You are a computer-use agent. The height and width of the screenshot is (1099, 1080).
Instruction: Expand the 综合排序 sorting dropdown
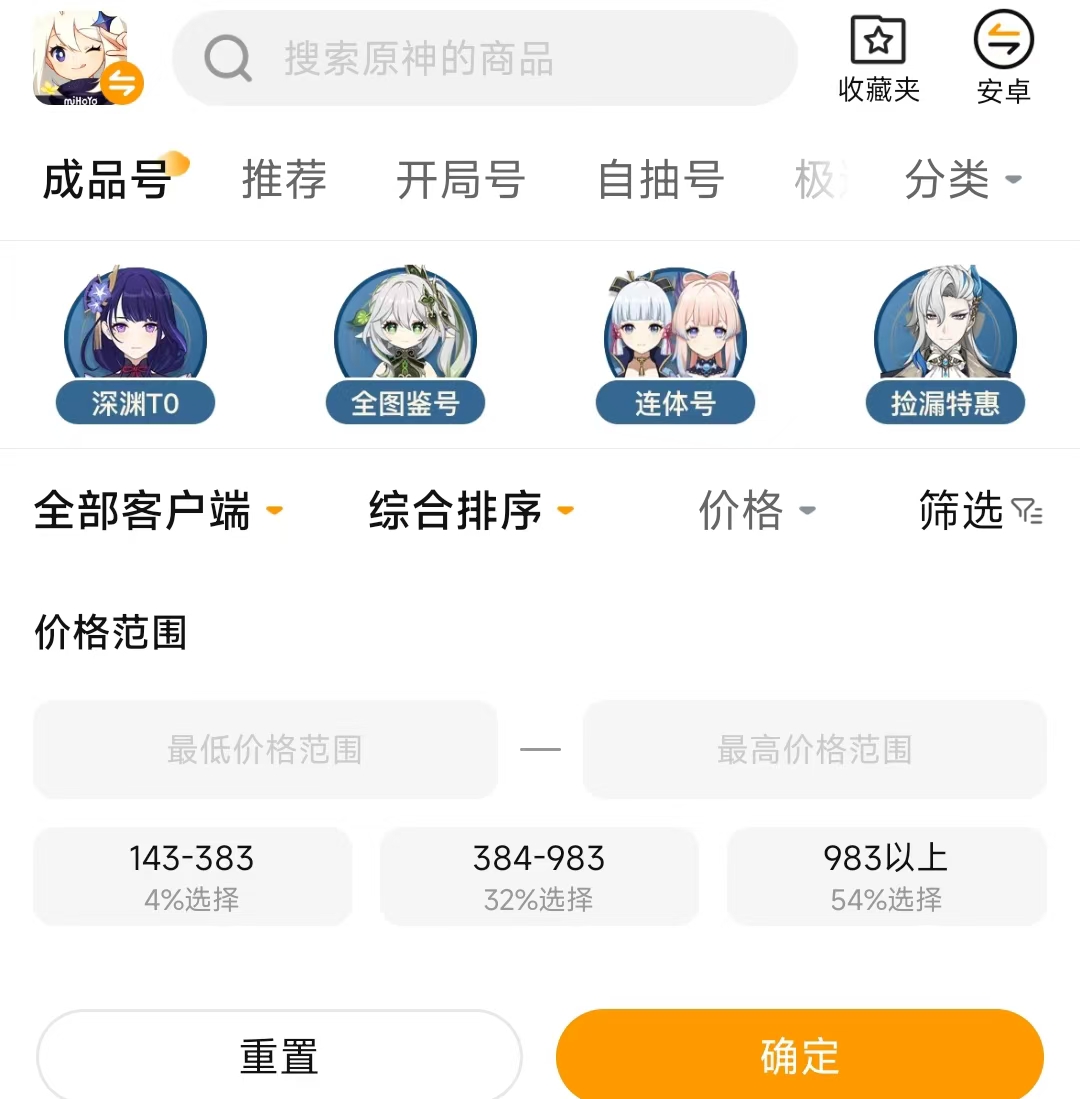tap(470, 511)
